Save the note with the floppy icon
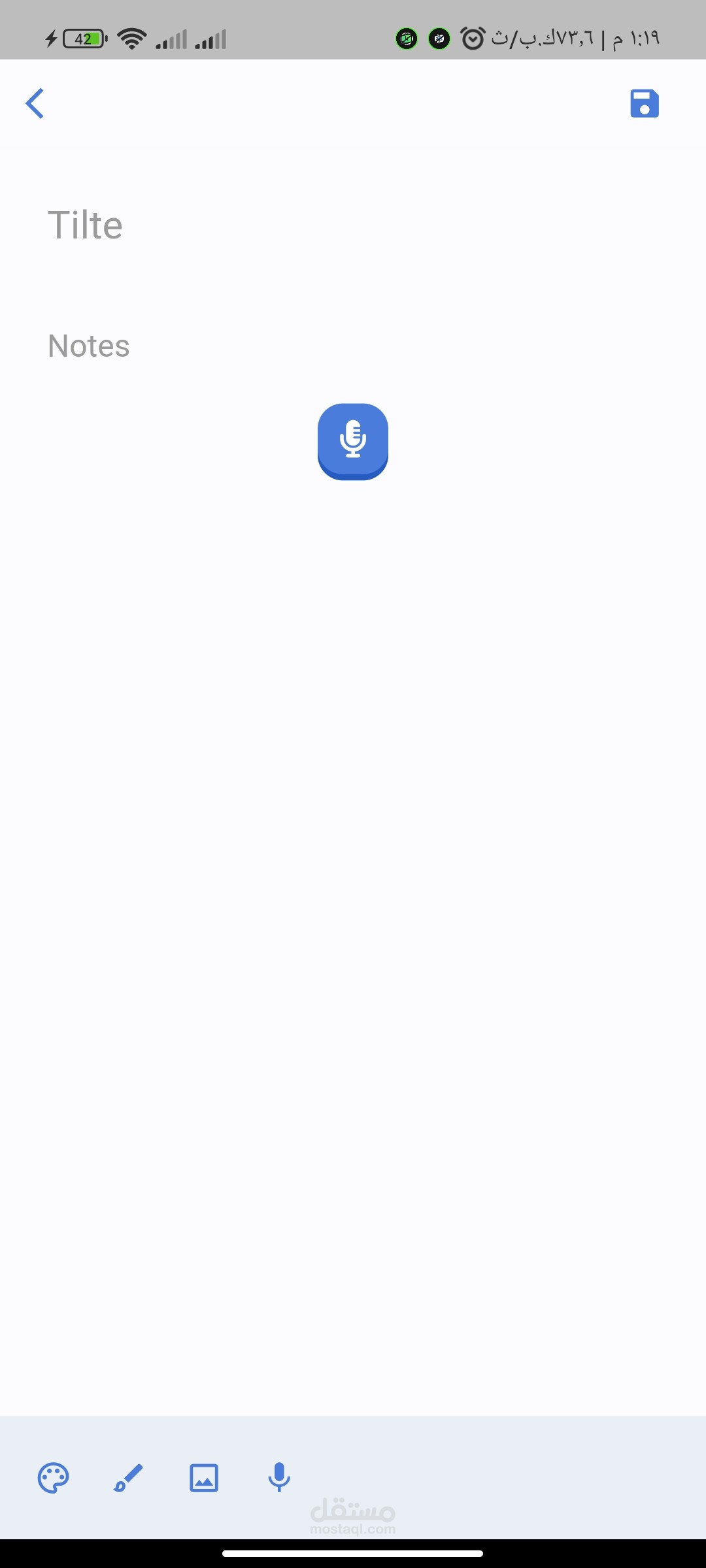Screen dimensions: 706x1568 pyautogui.click(x=645, y=103)
